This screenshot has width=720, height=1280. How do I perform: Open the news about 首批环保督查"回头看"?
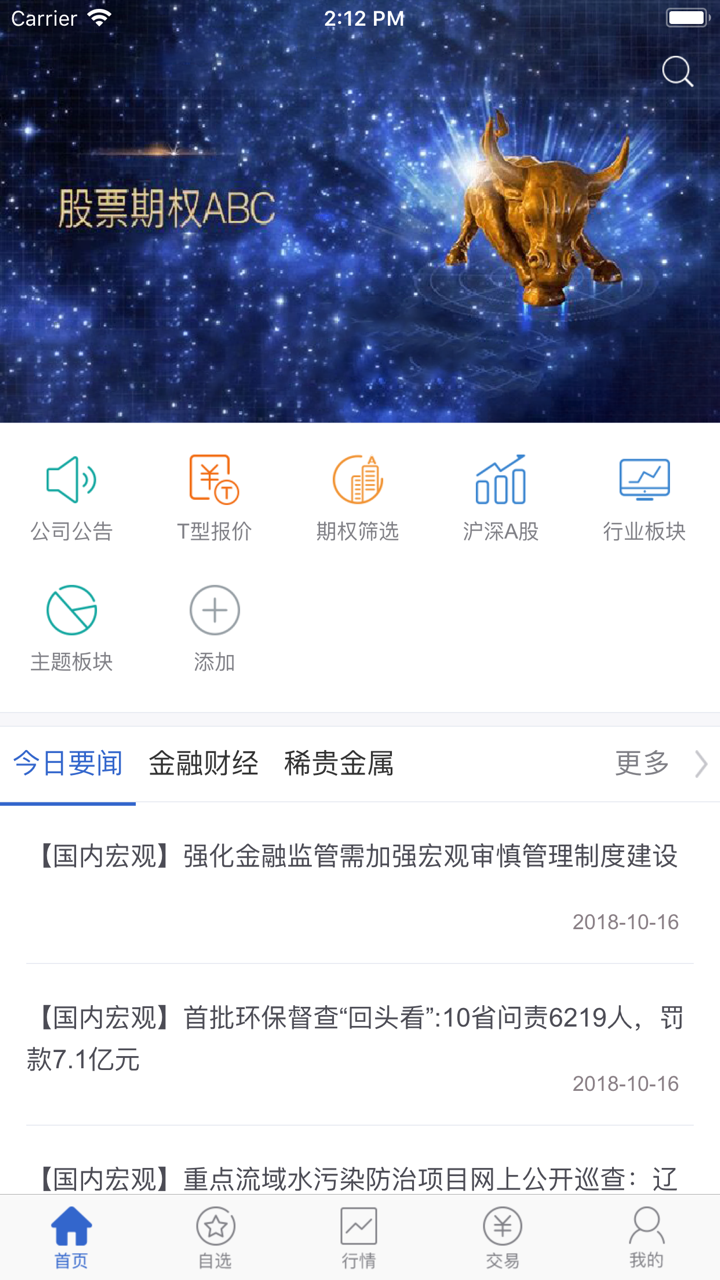click(x=360, y=1038)
